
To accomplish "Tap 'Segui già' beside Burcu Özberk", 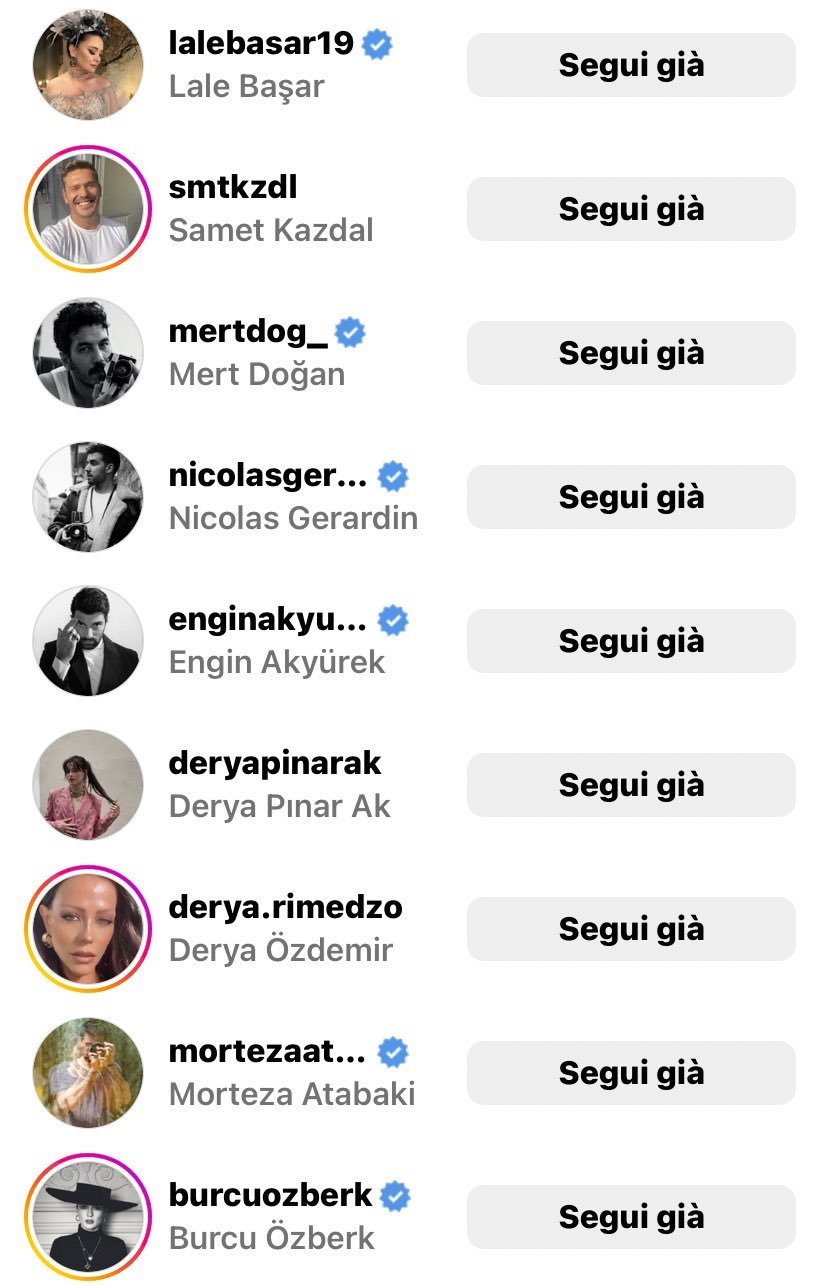I will [631, 1217].
